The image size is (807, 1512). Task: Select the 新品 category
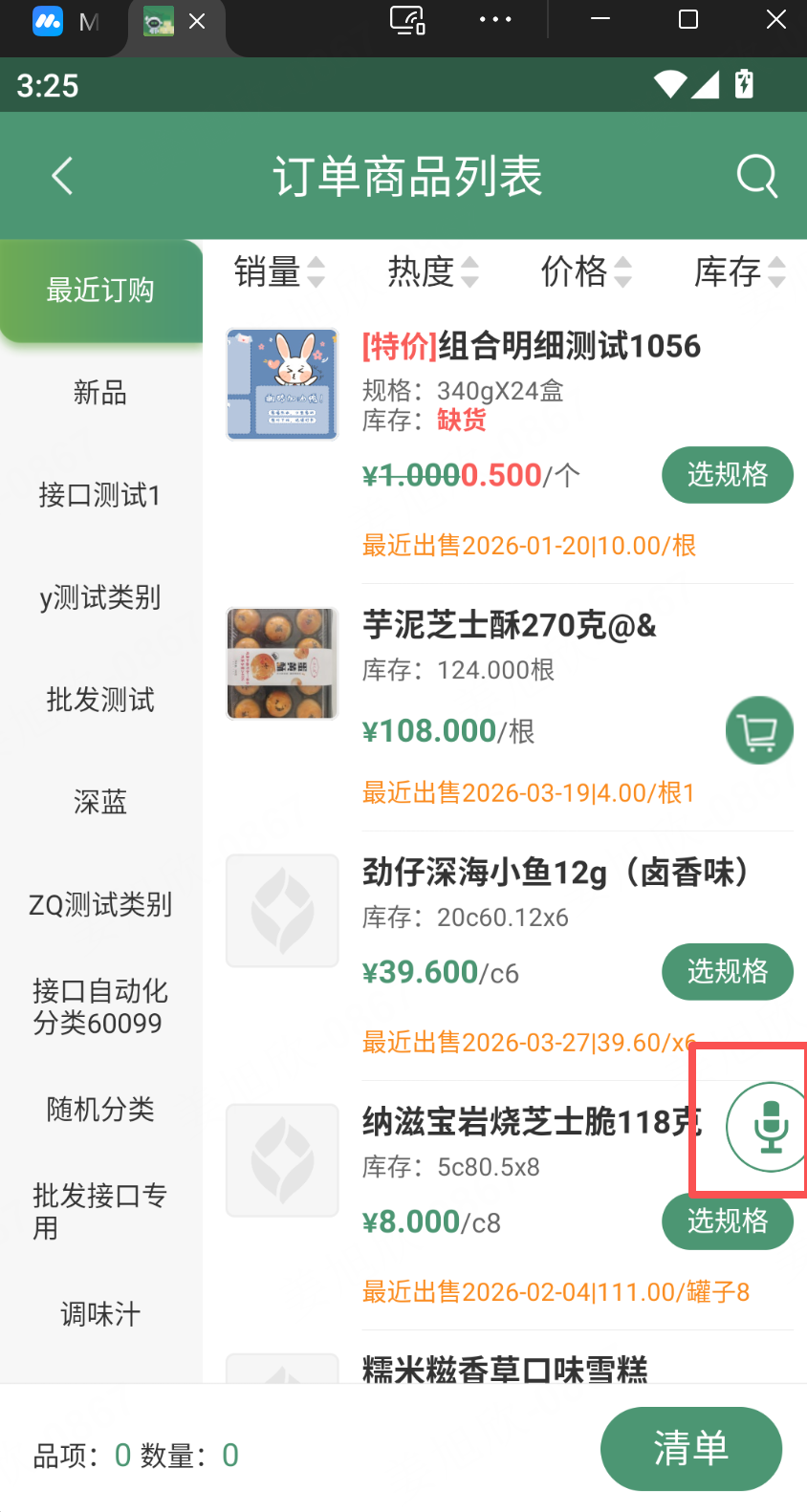pyautogui.click(x=100, y=393)
